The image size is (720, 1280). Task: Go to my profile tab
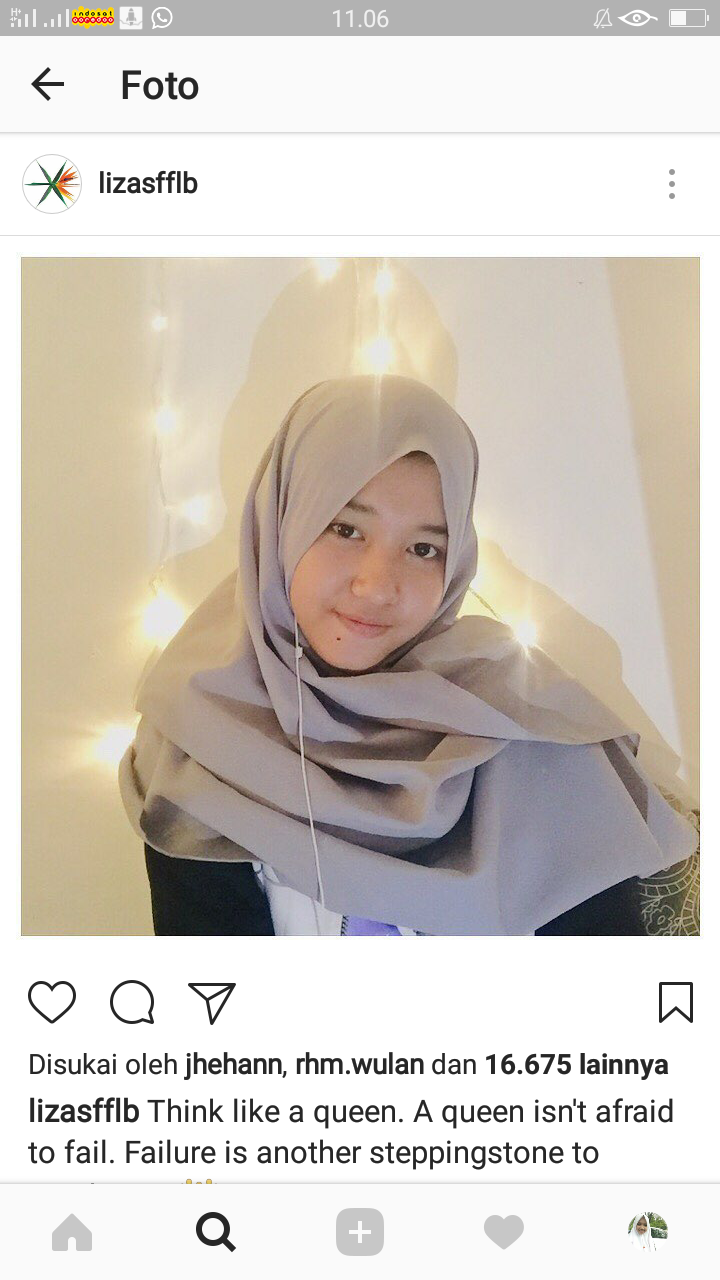(648, 1232)
